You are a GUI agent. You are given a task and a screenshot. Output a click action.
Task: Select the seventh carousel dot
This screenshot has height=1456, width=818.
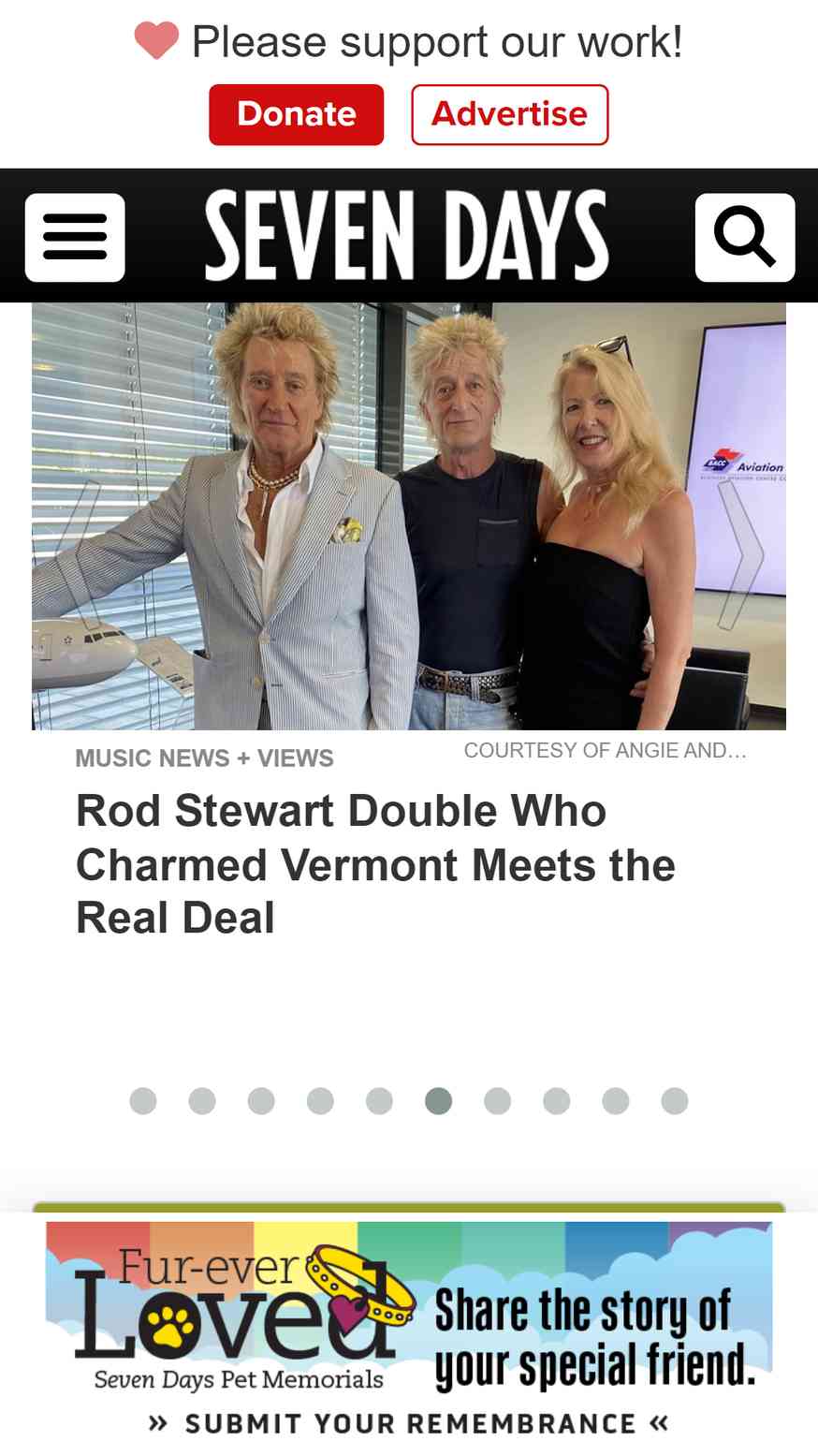(497, 1101)
